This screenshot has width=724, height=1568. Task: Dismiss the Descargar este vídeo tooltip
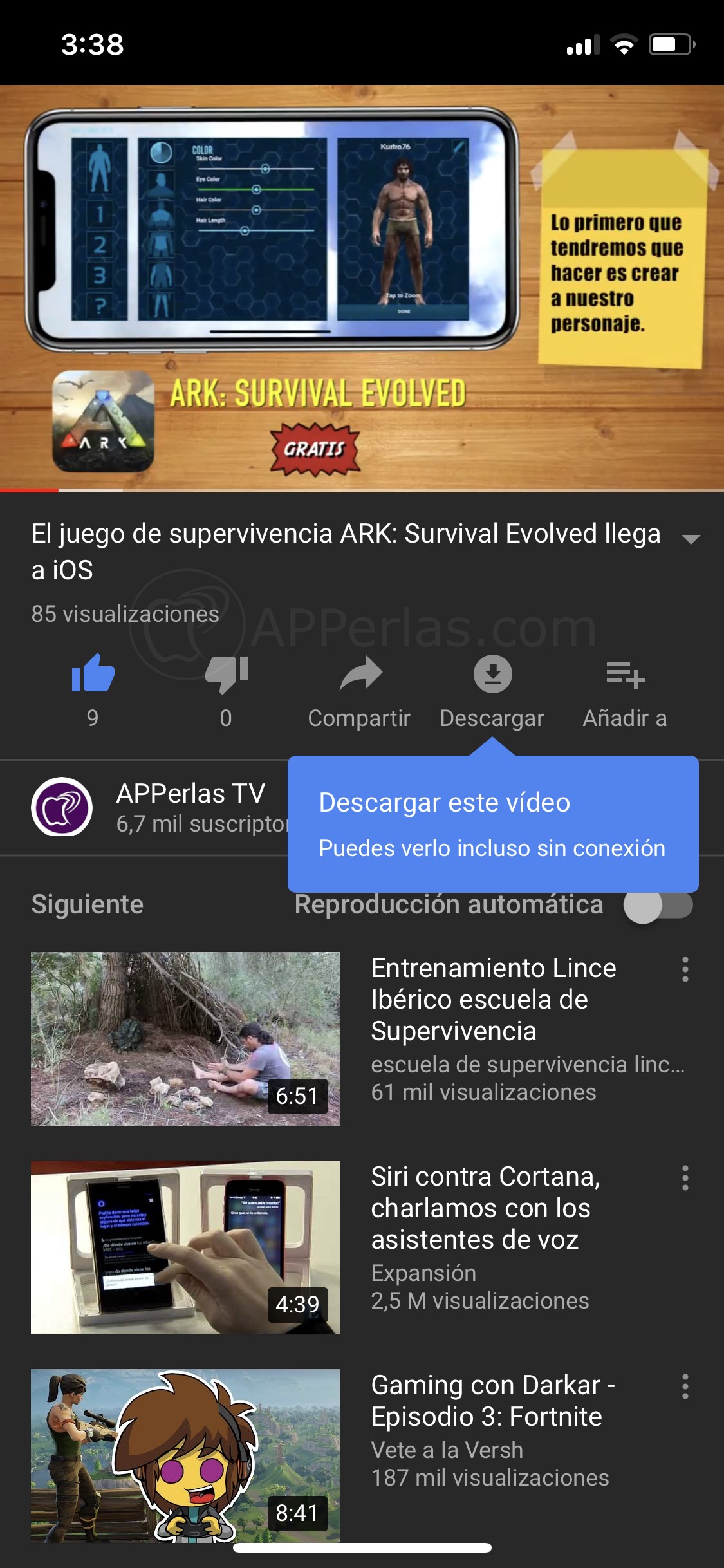pyautogui.click(x=493, y=824)
